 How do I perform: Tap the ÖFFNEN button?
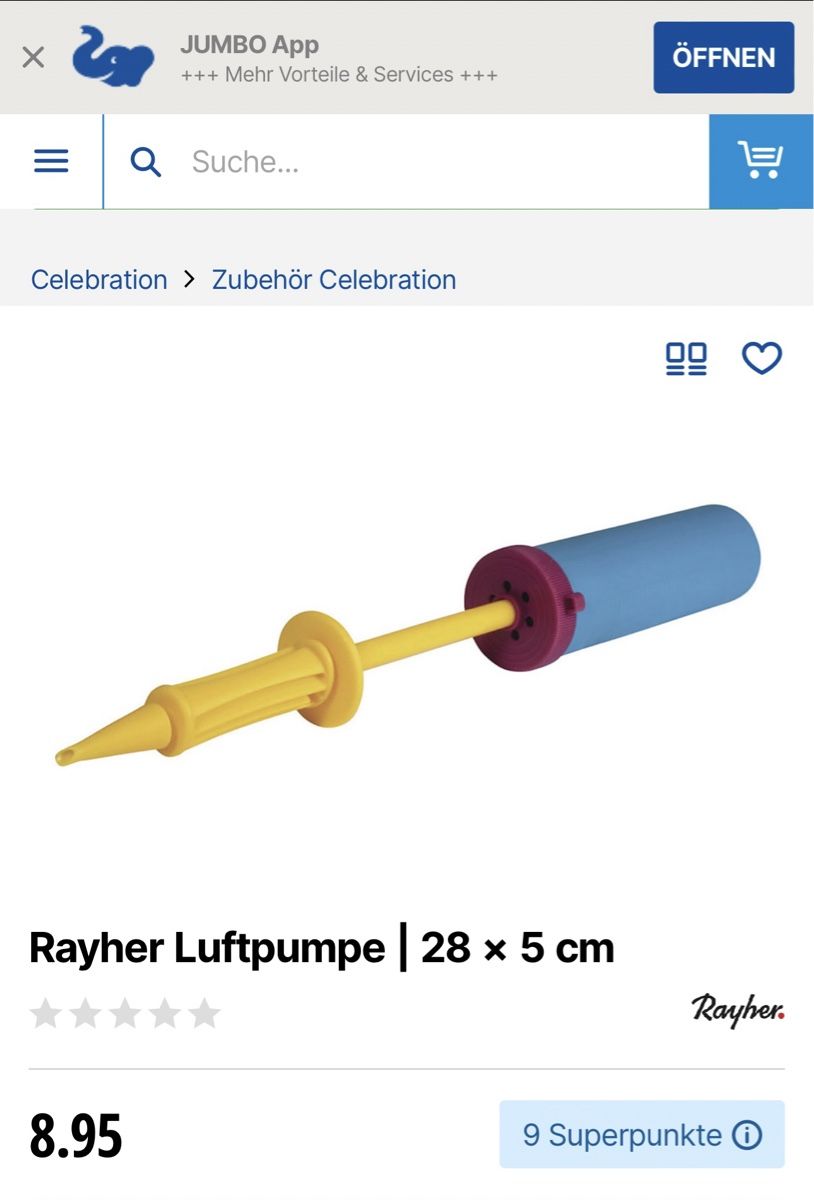(723, 58)
